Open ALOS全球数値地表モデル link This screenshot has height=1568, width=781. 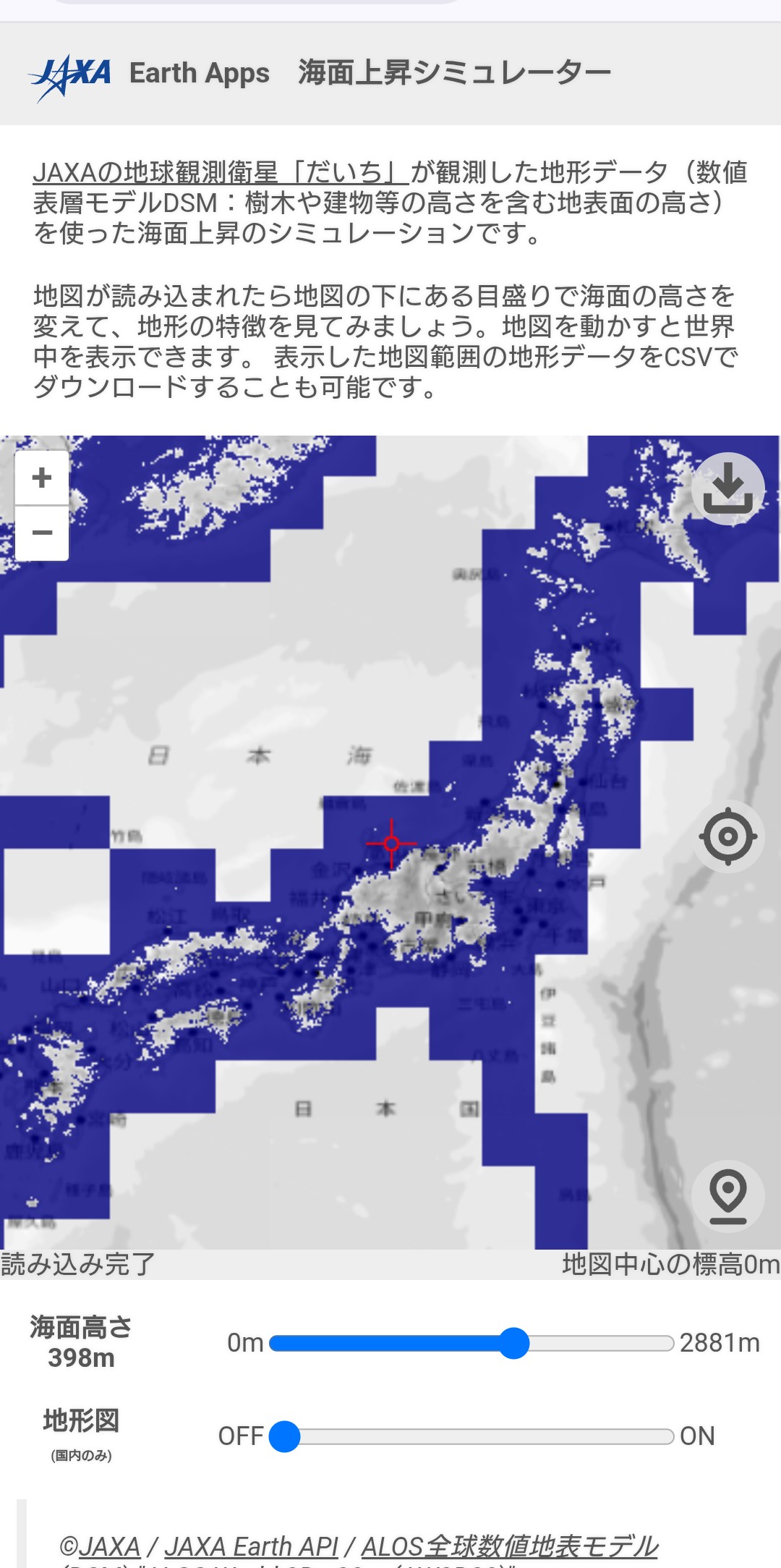(510, 1546)
